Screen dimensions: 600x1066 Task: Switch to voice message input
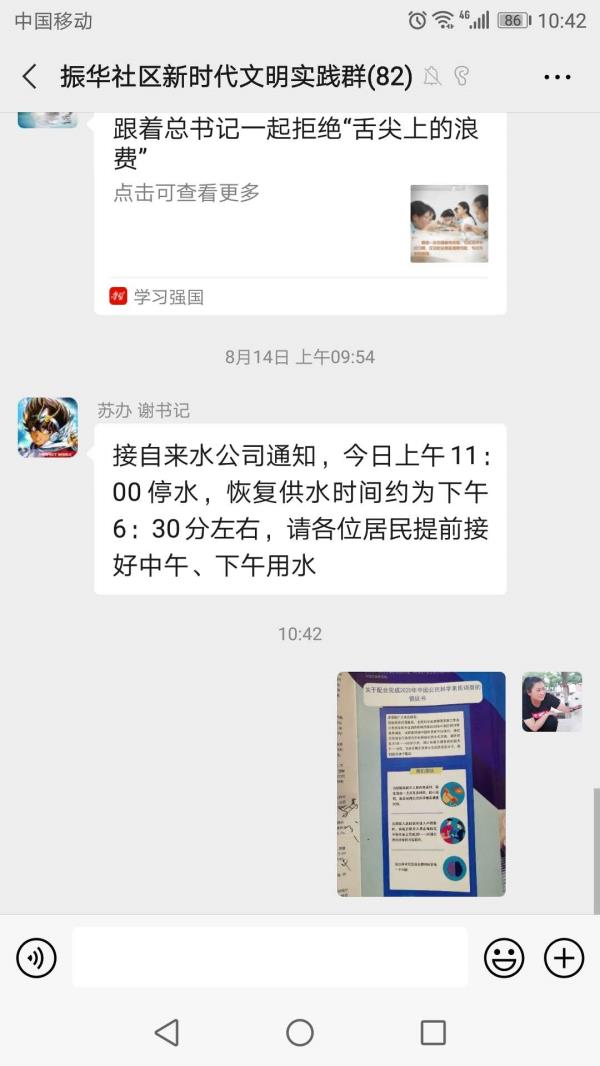click(36, 959)
